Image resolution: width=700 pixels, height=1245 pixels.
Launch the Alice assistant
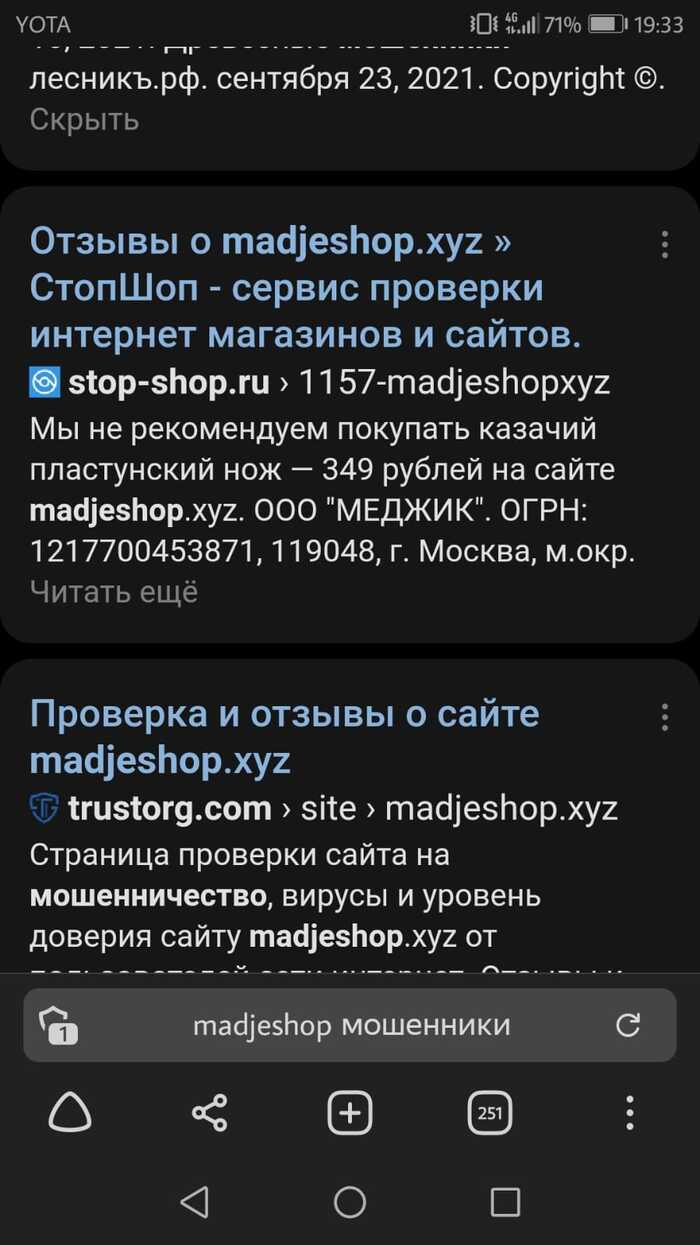pos(70,1112)
